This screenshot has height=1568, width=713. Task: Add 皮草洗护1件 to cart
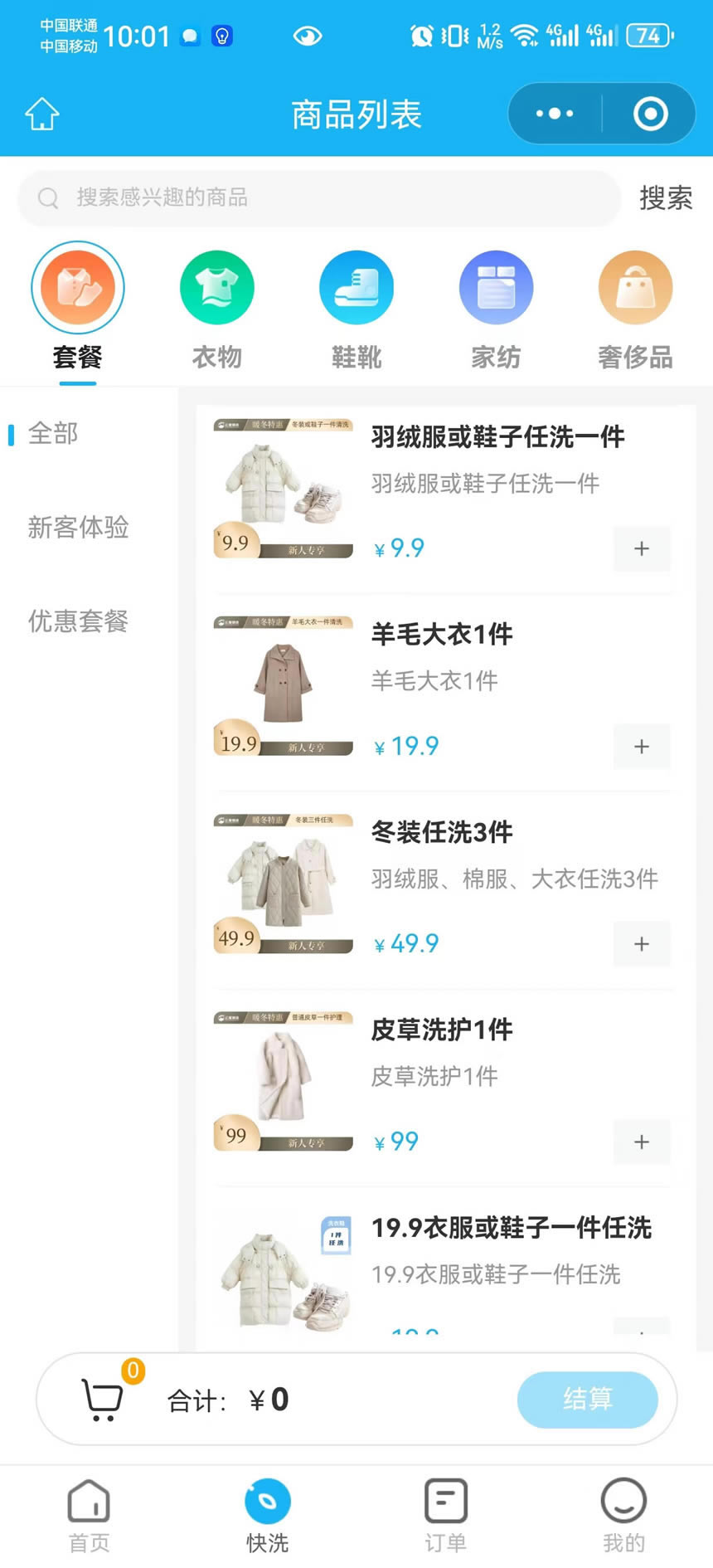[641, 1142]
